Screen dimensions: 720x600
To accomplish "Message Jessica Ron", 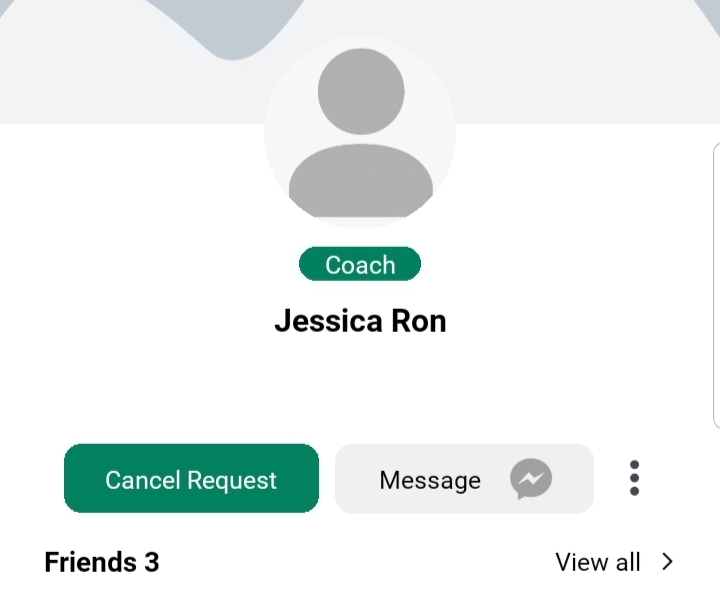I will click(x=464, y=479).
